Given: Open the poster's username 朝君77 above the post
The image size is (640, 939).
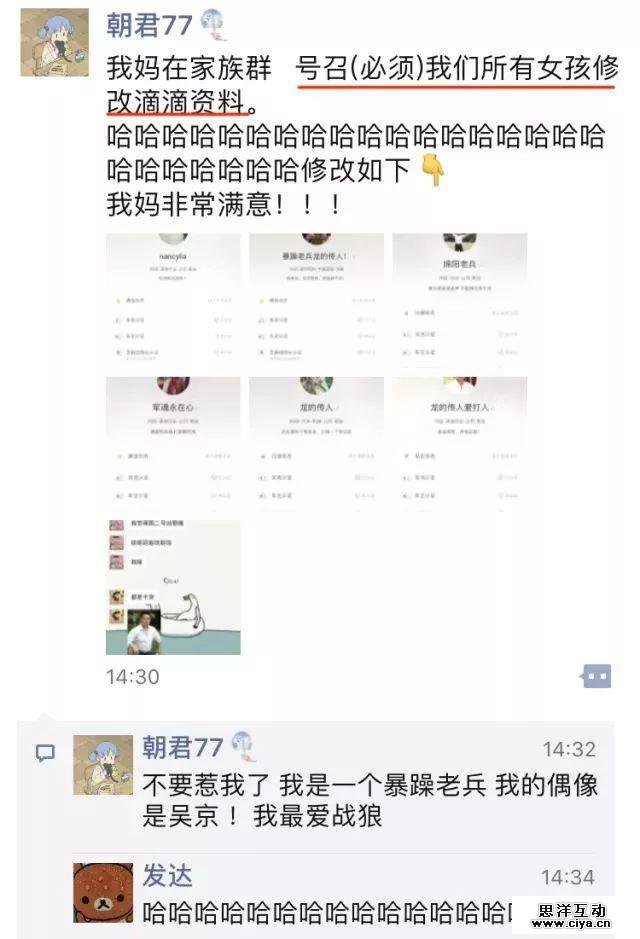Looking at the screenshot, I should coord(152,22).
